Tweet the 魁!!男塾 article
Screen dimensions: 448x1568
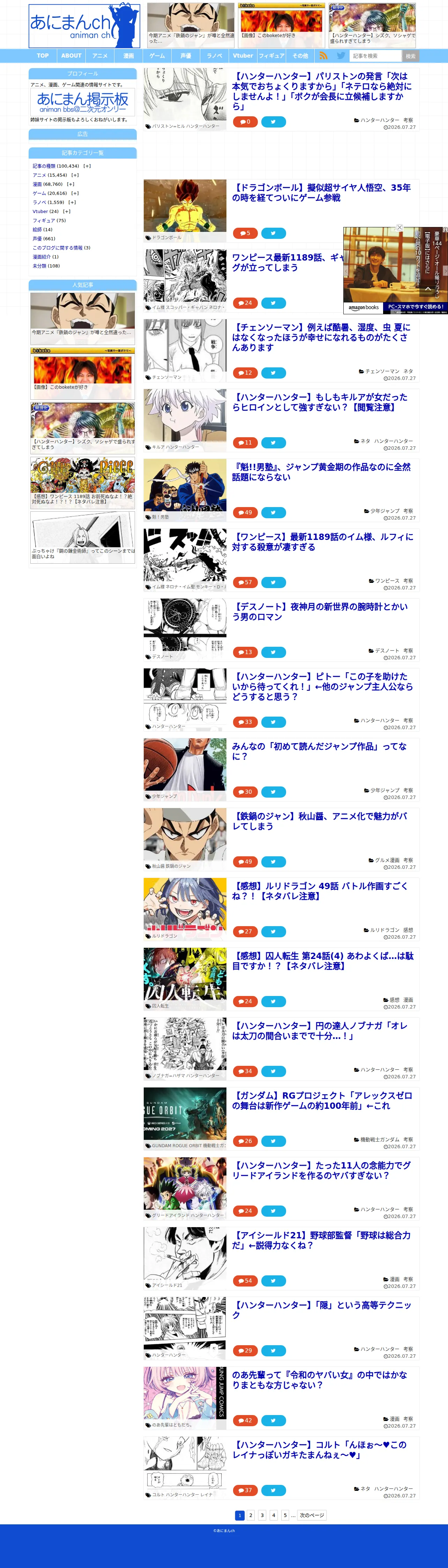coord(274,513)
